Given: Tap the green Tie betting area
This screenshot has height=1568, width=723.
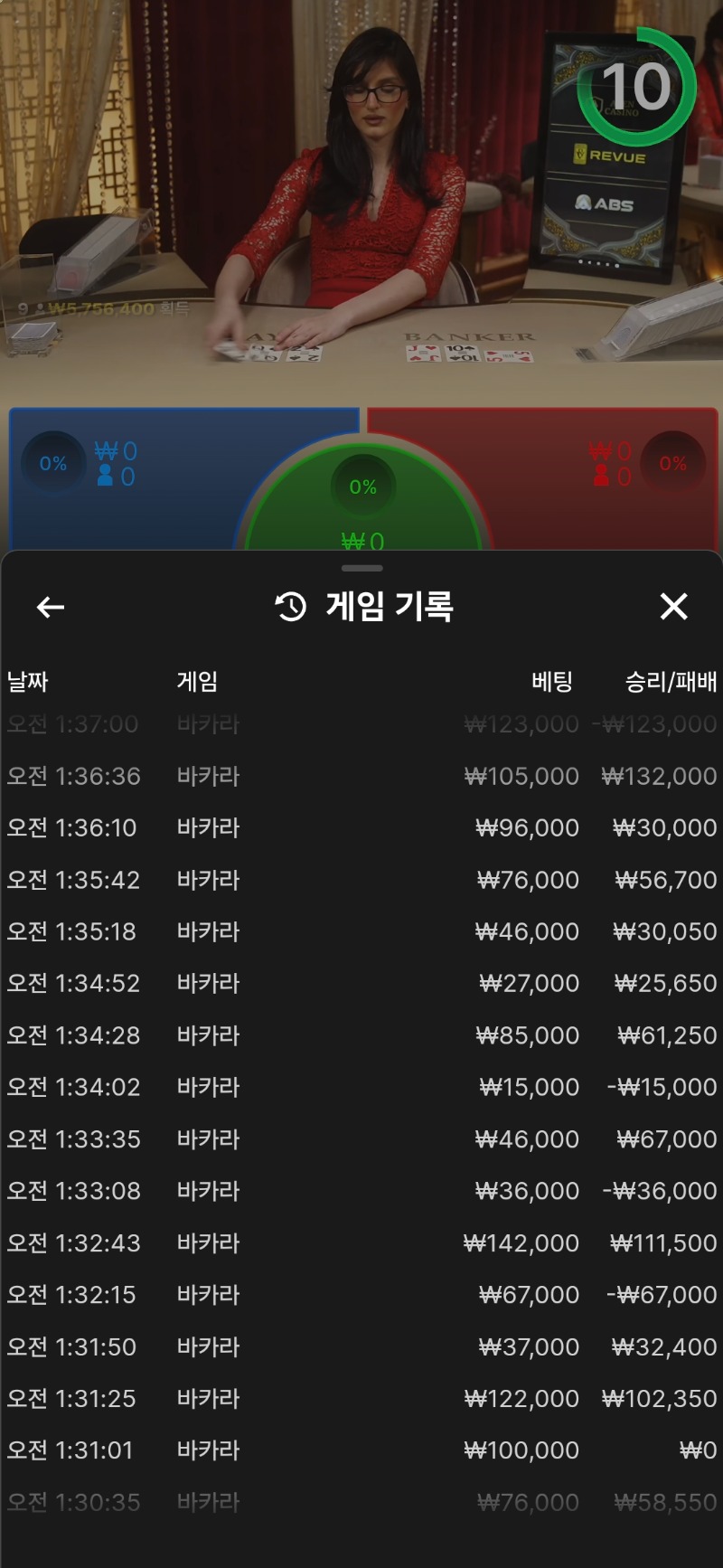Looking at the screenshot, I should point(362,506).
